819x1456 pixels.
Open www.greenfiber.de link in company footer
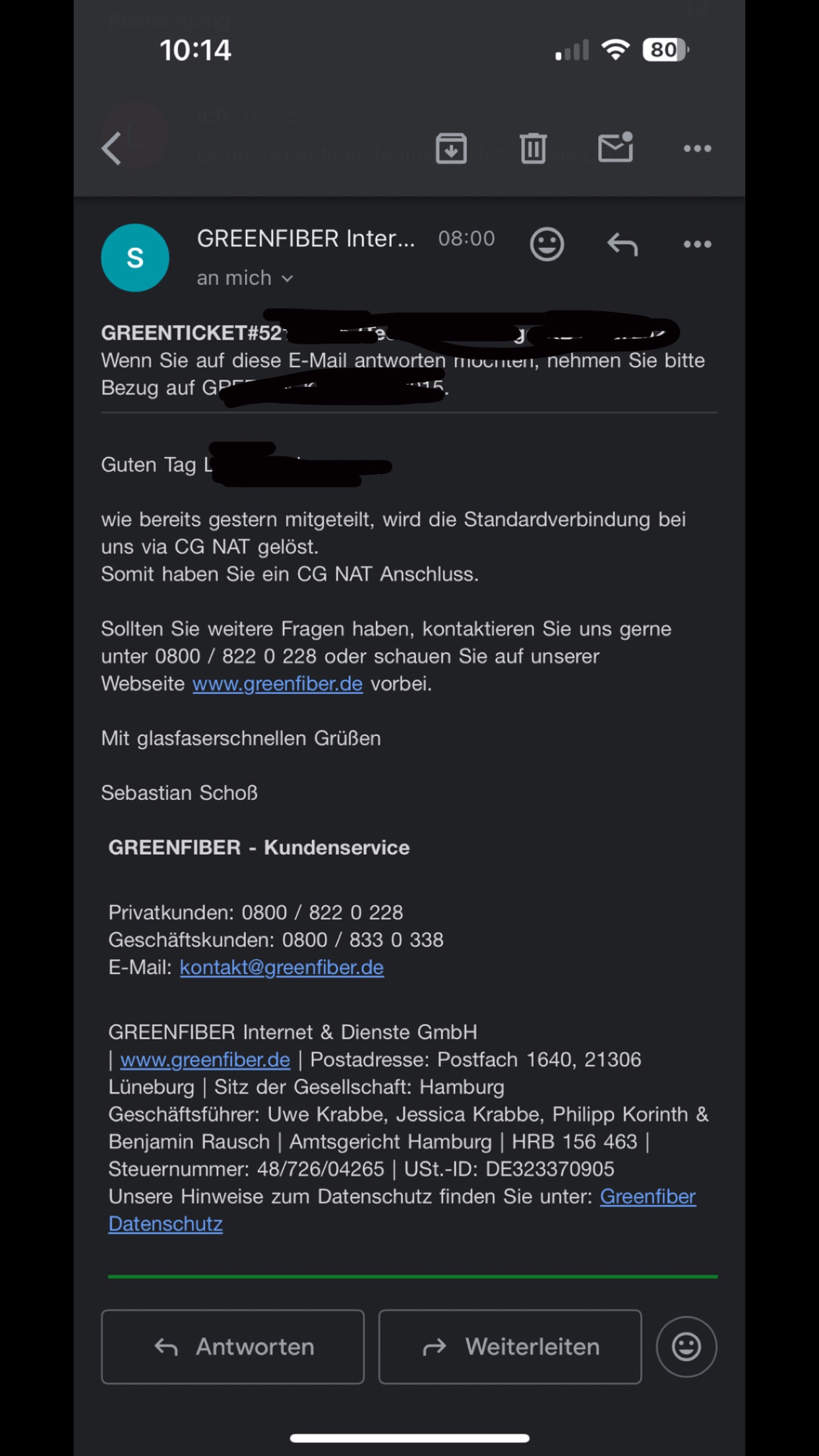pos(205,1060)
